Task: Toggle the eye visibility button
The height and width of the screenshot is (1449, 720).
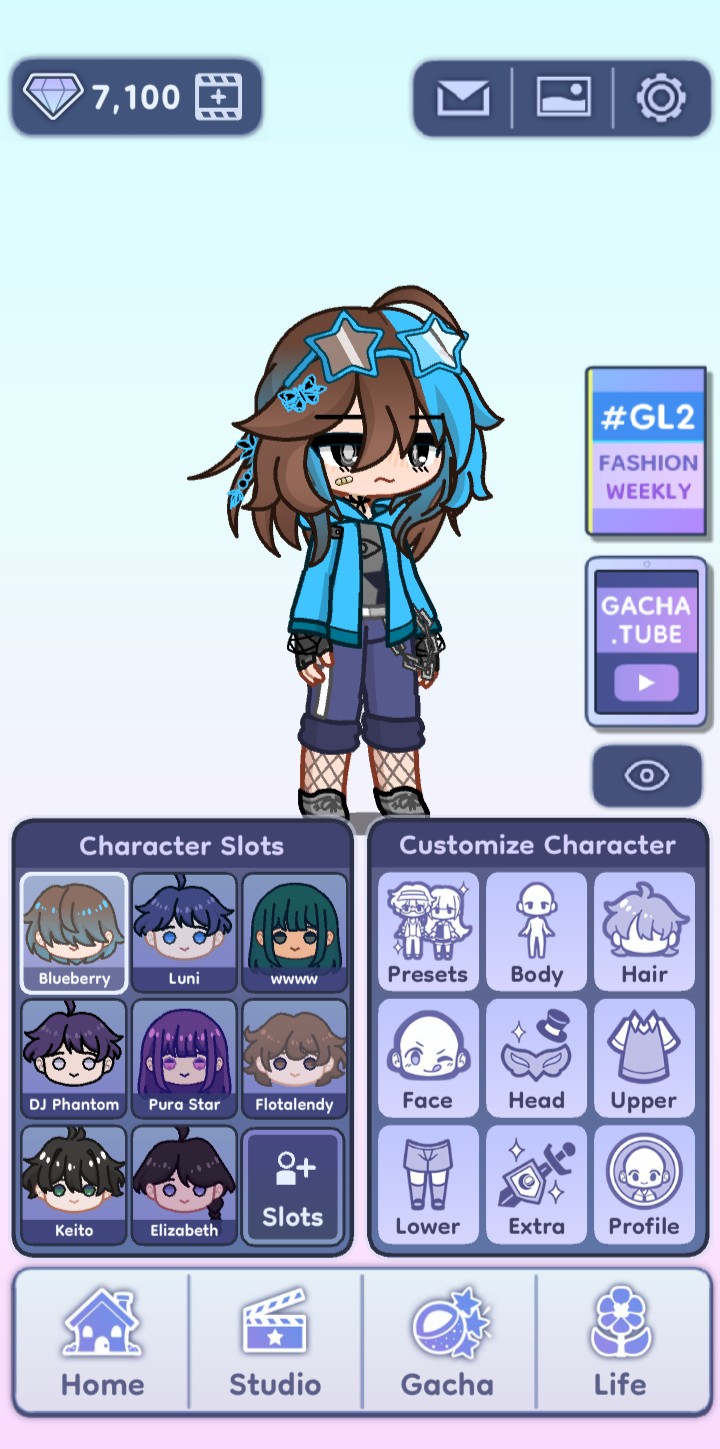Action: click(646, 775)
